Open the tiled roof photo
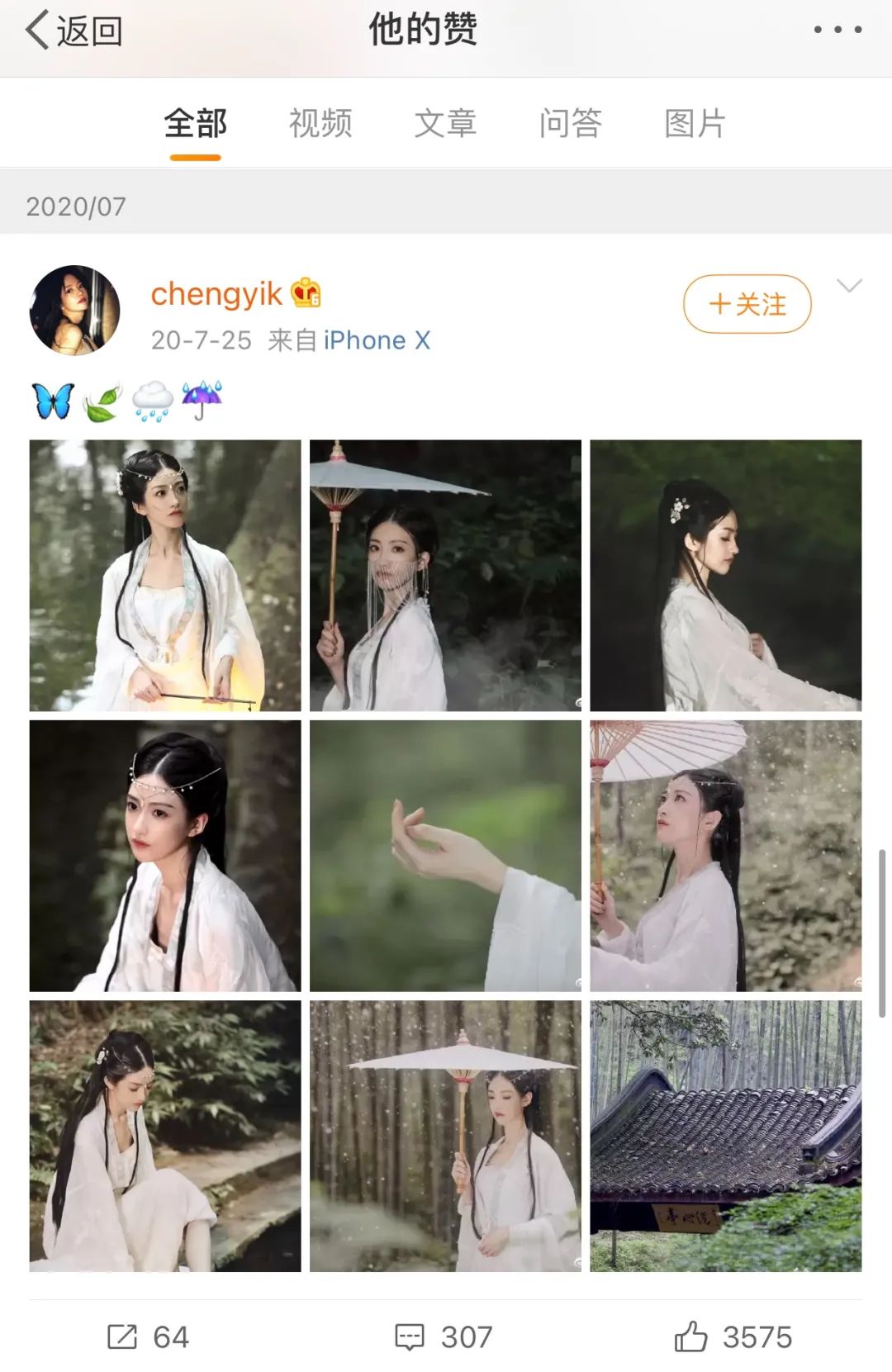The image size is (892, 1372). pos(725,1136)
